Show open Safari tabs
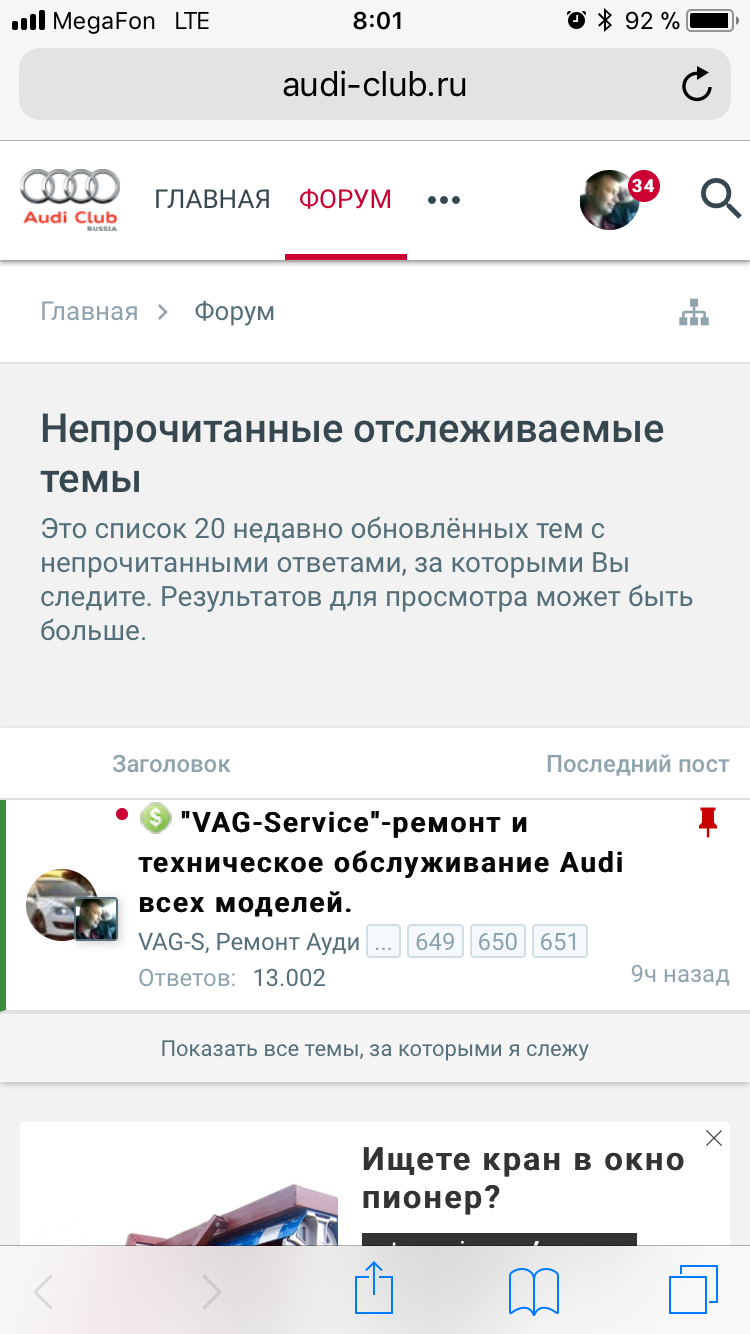This screenshot has width=750, height=1334. [x=694, y=1290]
